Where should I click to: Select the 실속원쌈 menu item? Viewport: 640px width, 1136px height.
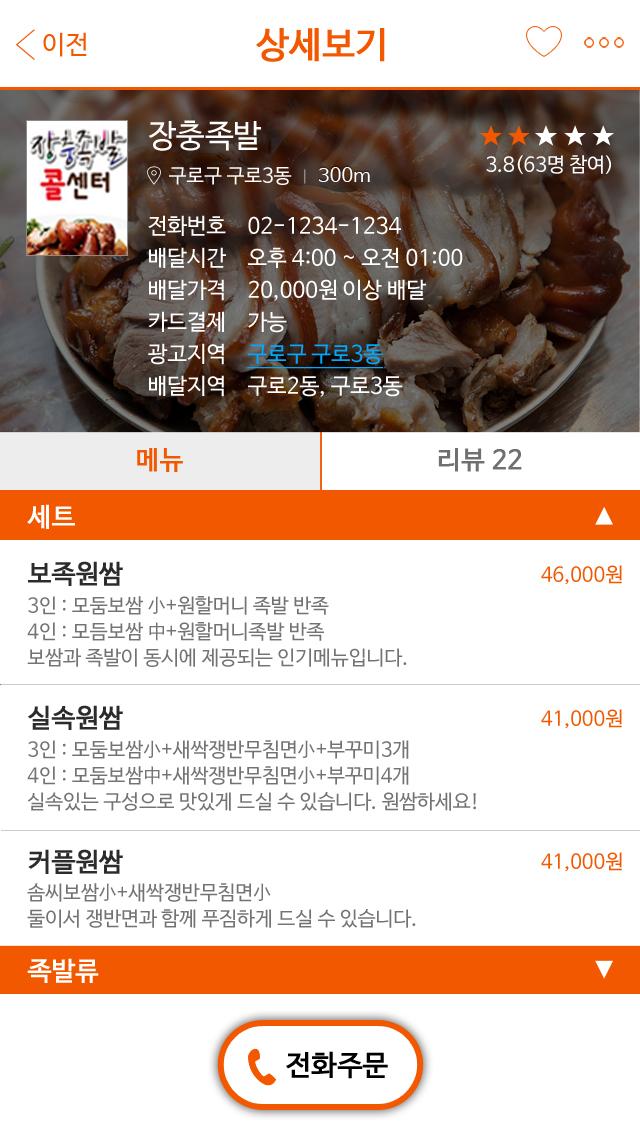point(320,758)
